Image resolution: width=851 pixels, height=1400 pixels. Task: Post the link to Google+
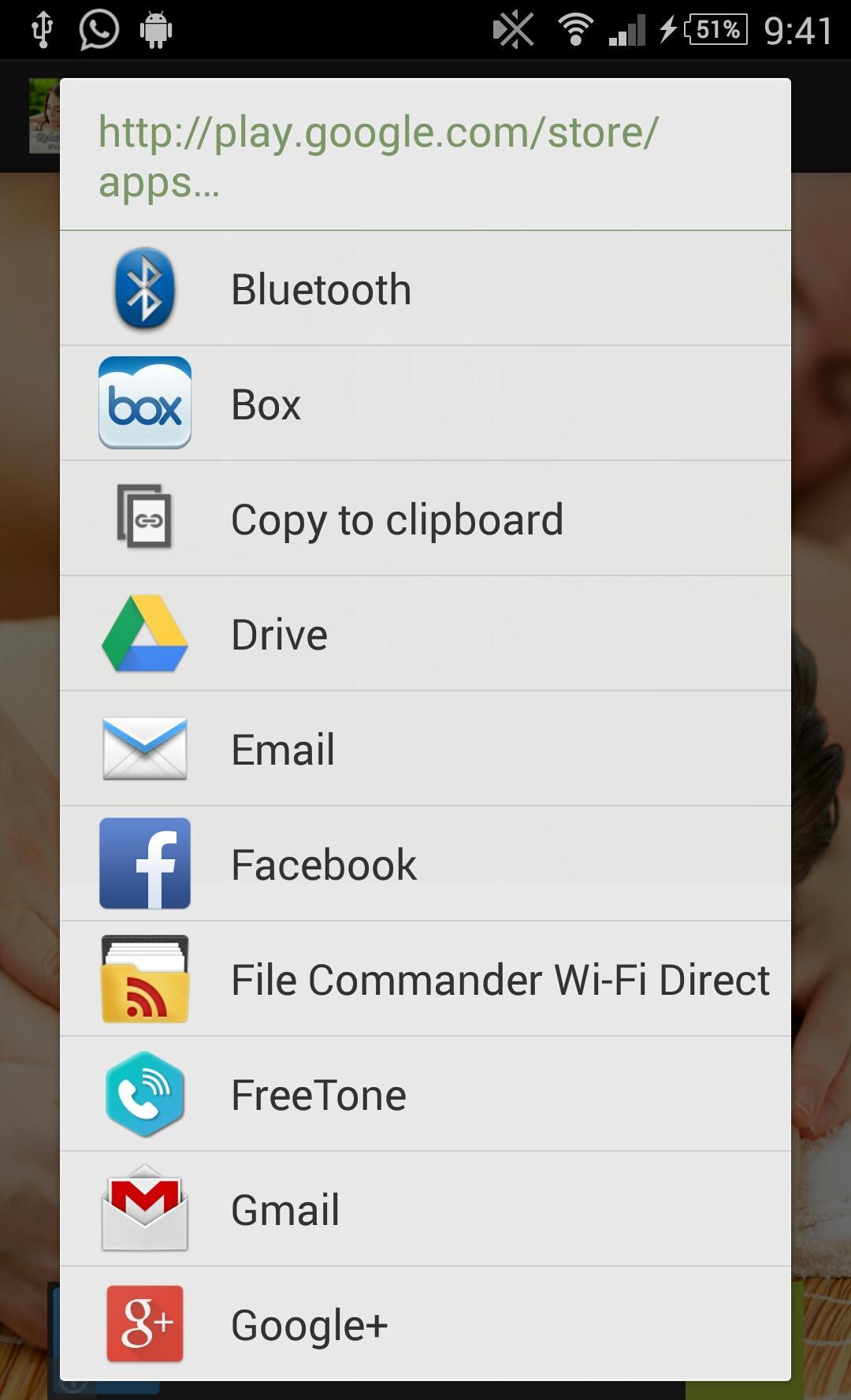click(425, 1324)
